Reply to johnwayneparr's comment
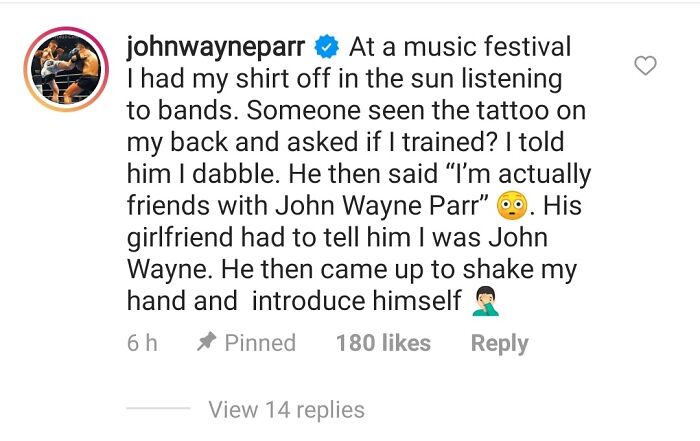Viewport: 700px width, 441px height. [499, 343]
